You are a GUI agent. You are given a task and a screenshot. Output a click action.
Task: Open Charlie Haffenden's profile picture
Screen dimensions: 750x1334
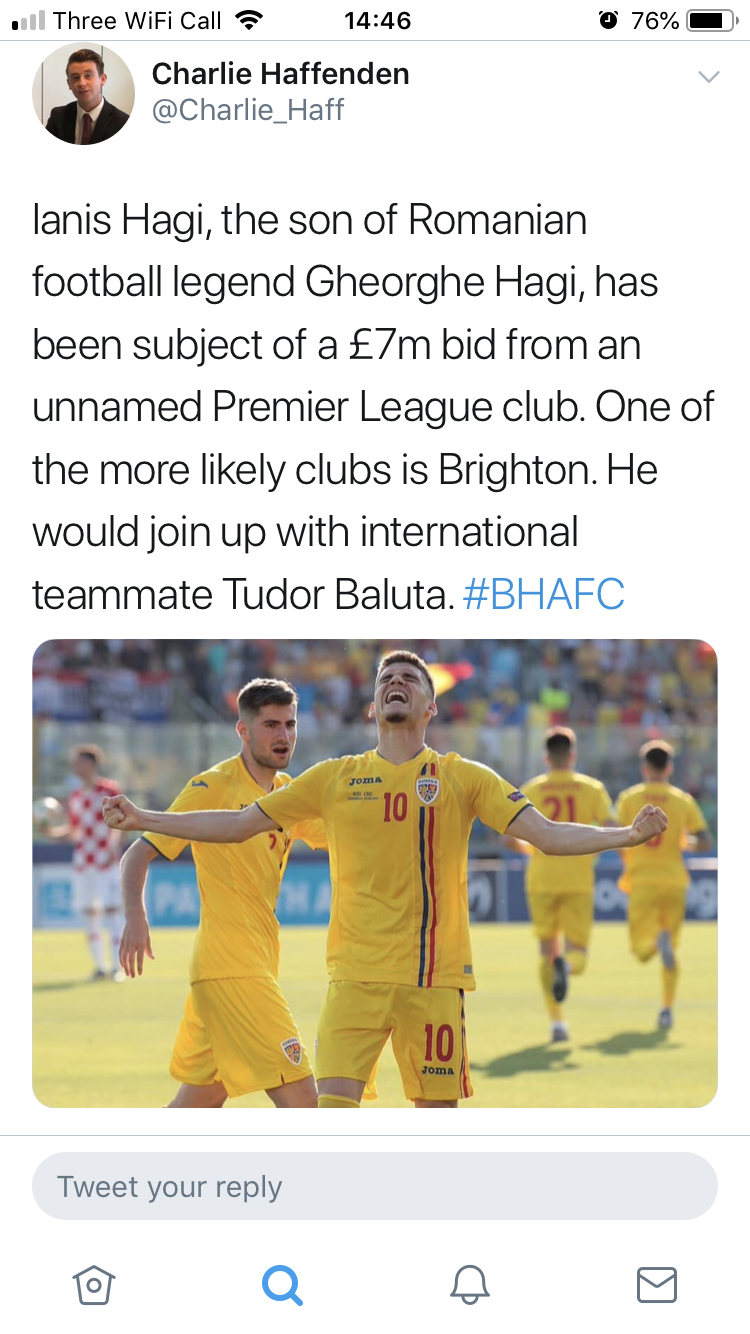[x=83, y=95]
